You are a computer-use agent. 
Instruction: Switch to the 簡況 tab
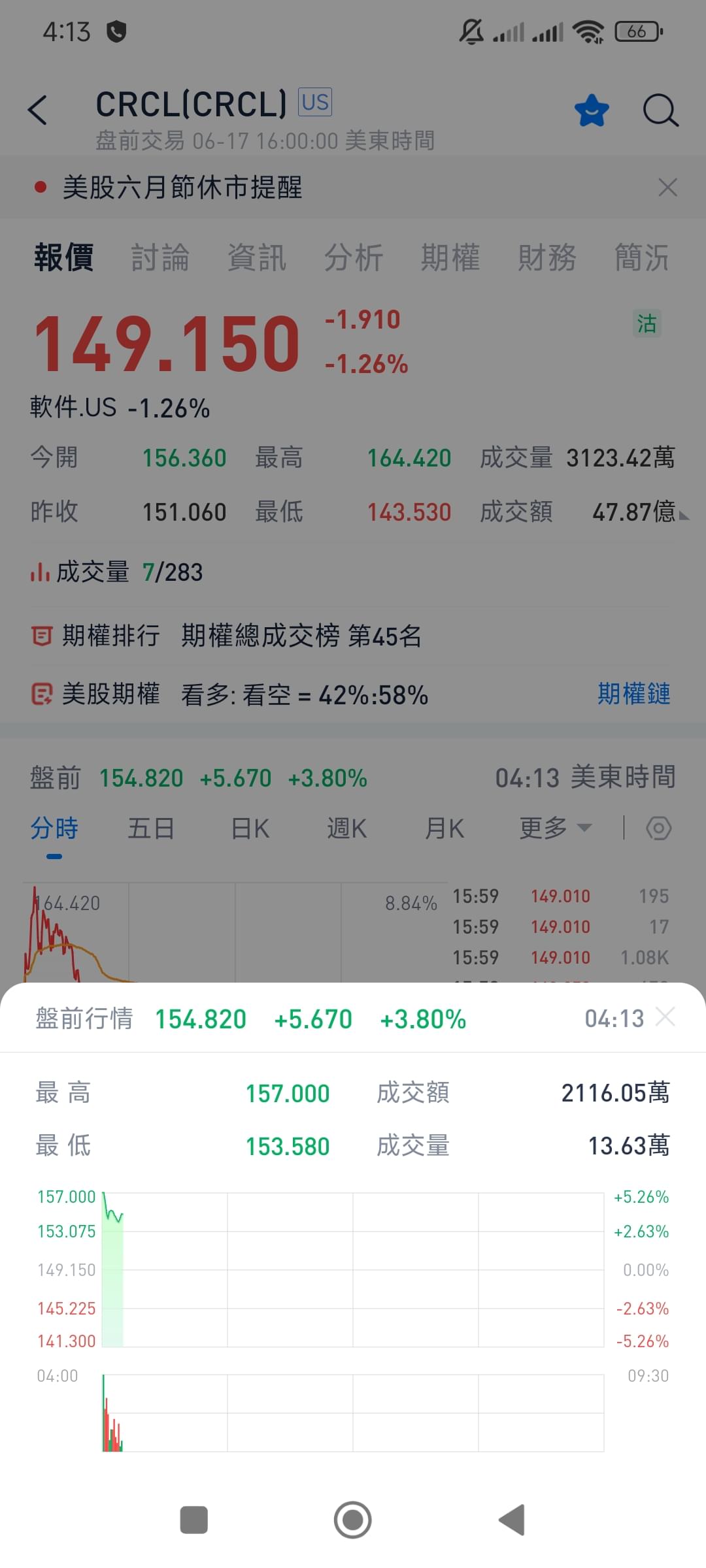[x=642, y=257]
